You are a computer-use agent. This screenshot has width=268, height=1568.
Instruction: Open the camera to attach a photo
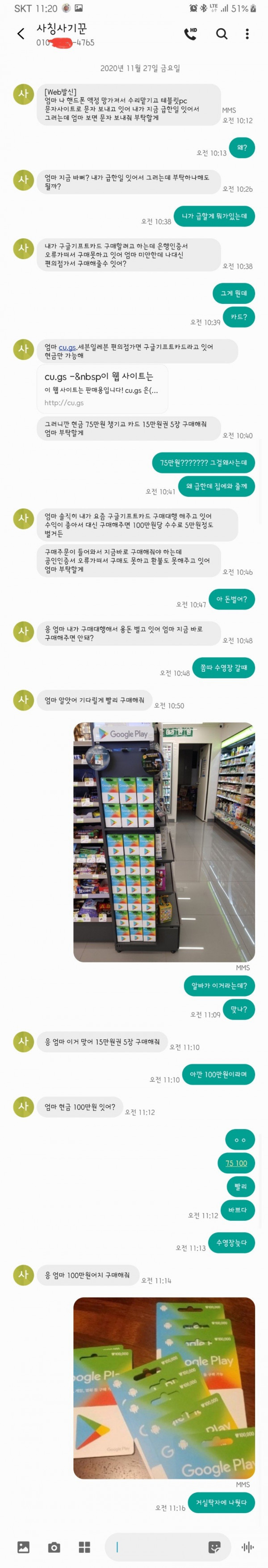coord(54,1547)
